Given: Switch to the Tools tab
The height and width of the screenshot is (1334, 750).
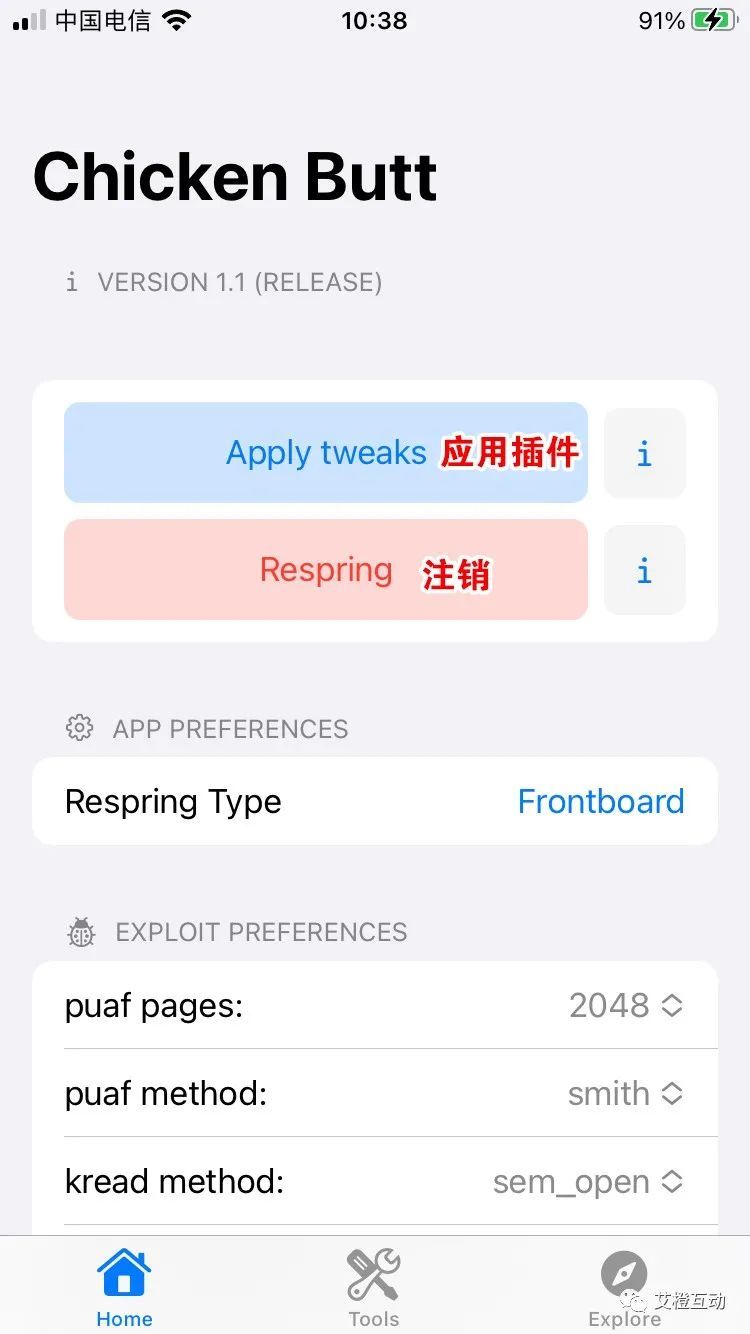Looking at the screenshot, I should tap(374, 1288).
